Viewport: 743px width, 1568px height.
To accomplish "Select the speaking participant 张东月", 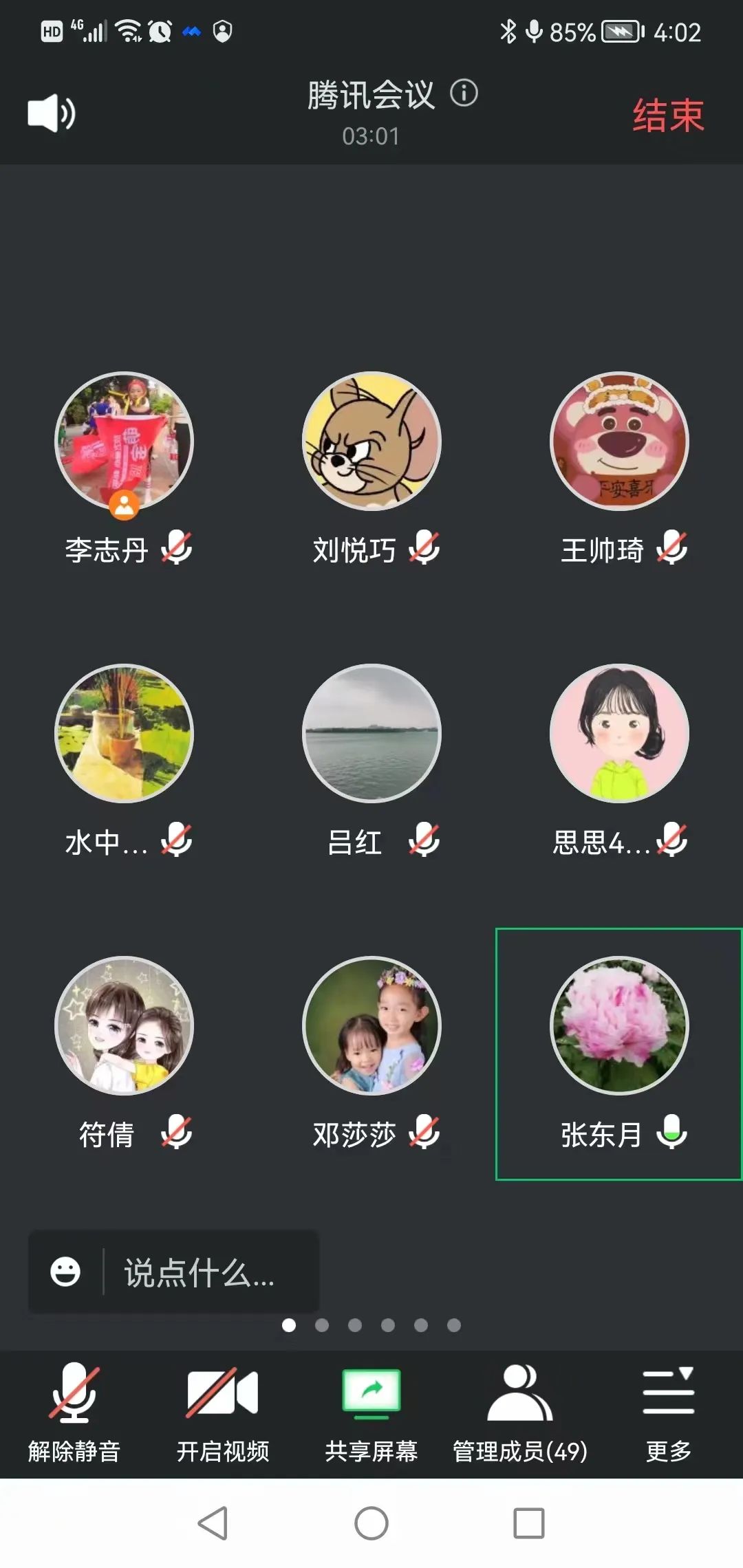I will click(x=619, y=1025).
